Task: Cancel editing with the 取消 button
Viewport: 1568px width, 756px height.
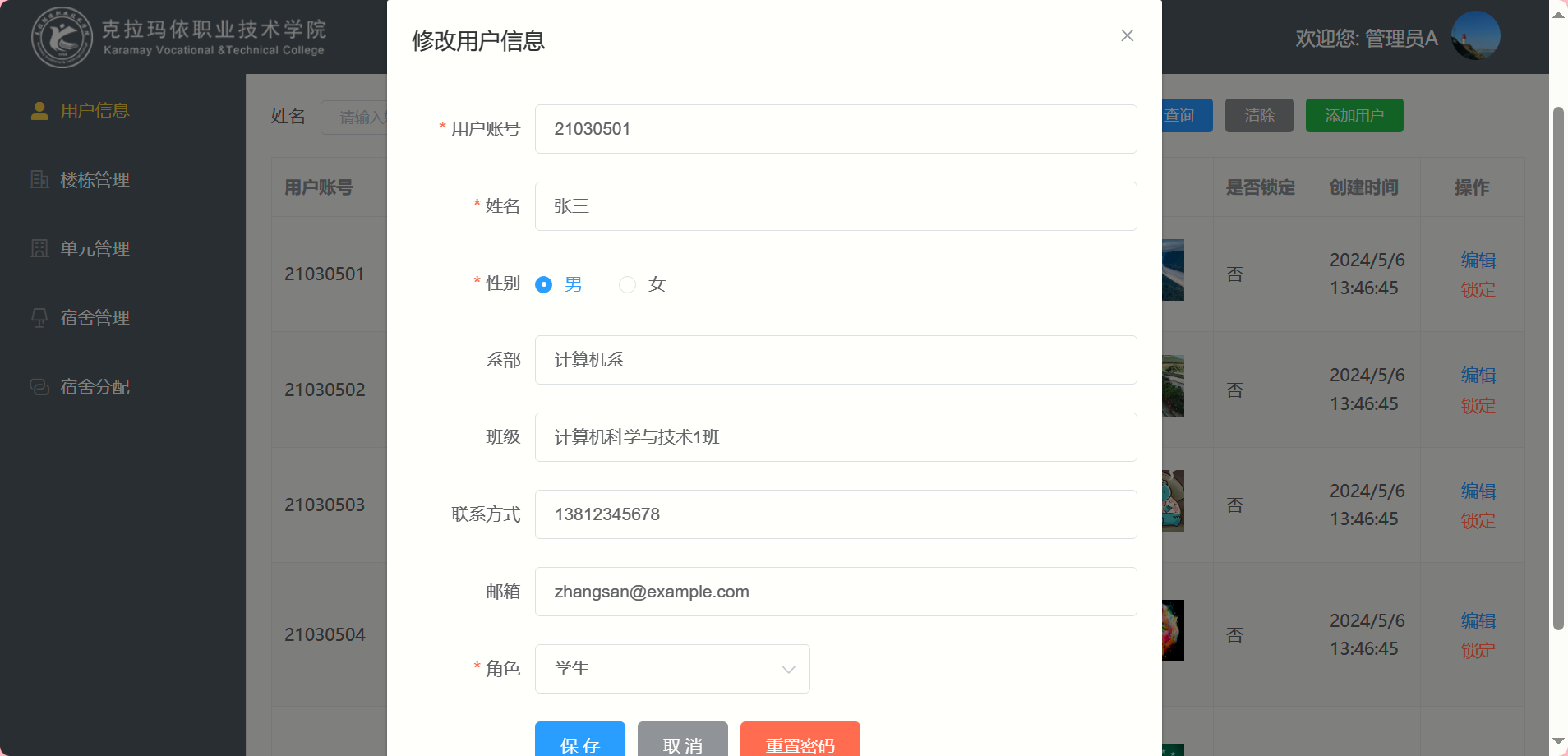Action: point(682,742)
